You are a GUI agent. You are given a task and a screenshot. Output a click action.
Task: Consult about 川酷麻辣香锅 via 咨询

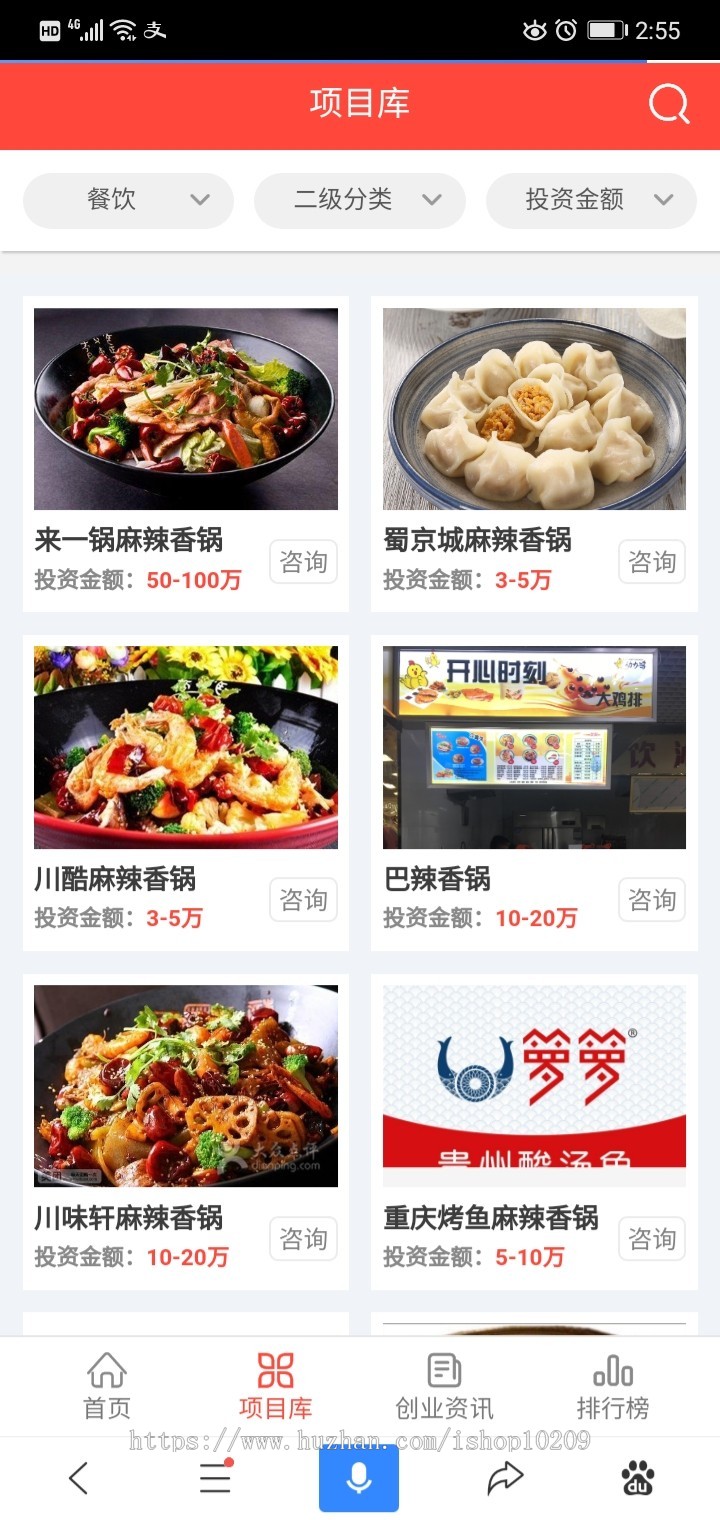303,900
